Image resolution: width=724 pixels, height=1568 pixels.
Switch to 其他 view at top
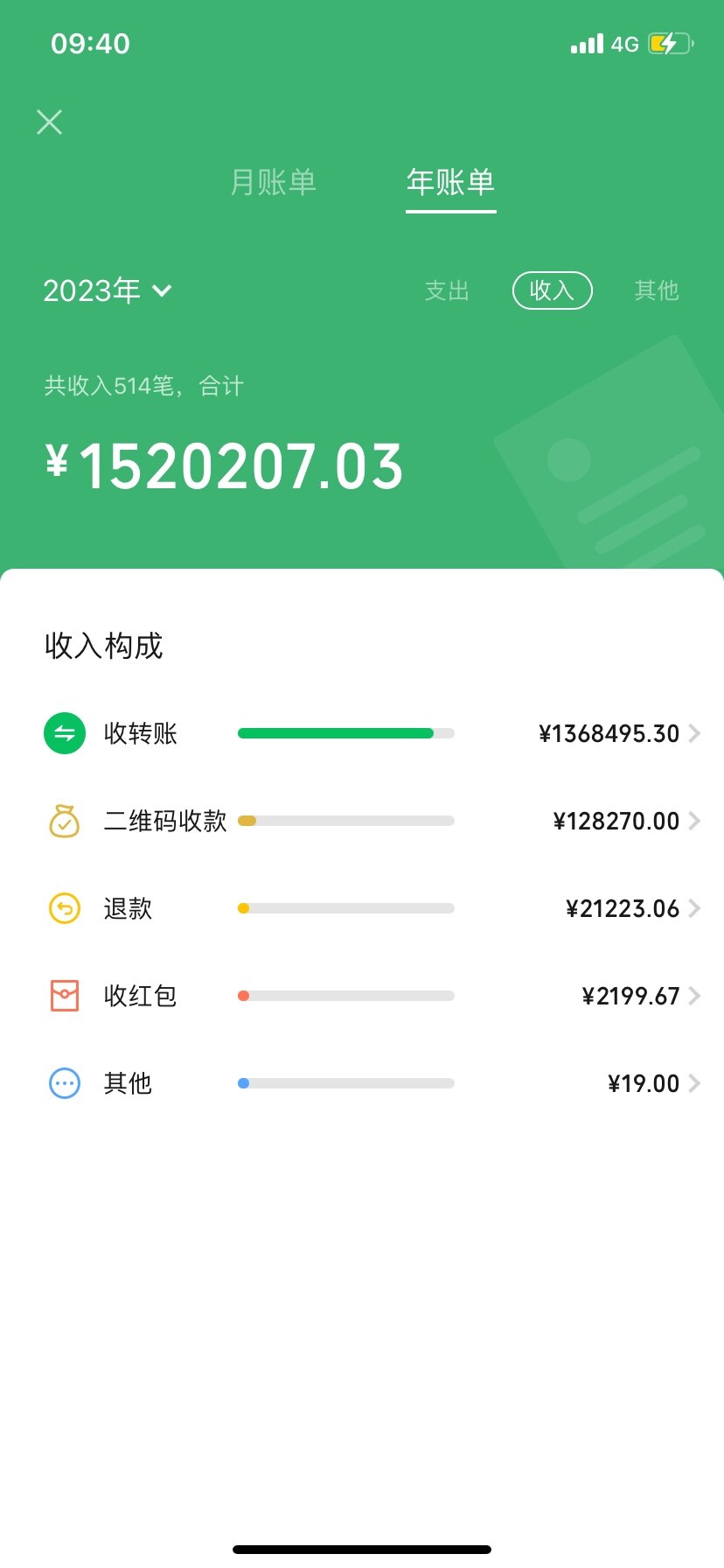click(x=657, y=290)
